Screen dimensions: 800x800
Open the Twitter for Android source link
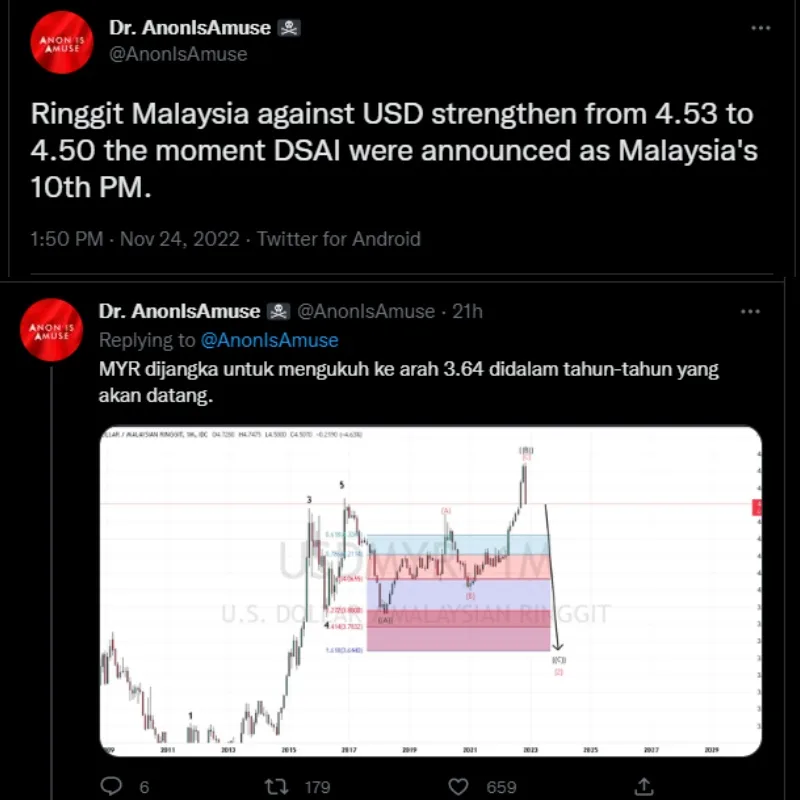pos(339,239)
